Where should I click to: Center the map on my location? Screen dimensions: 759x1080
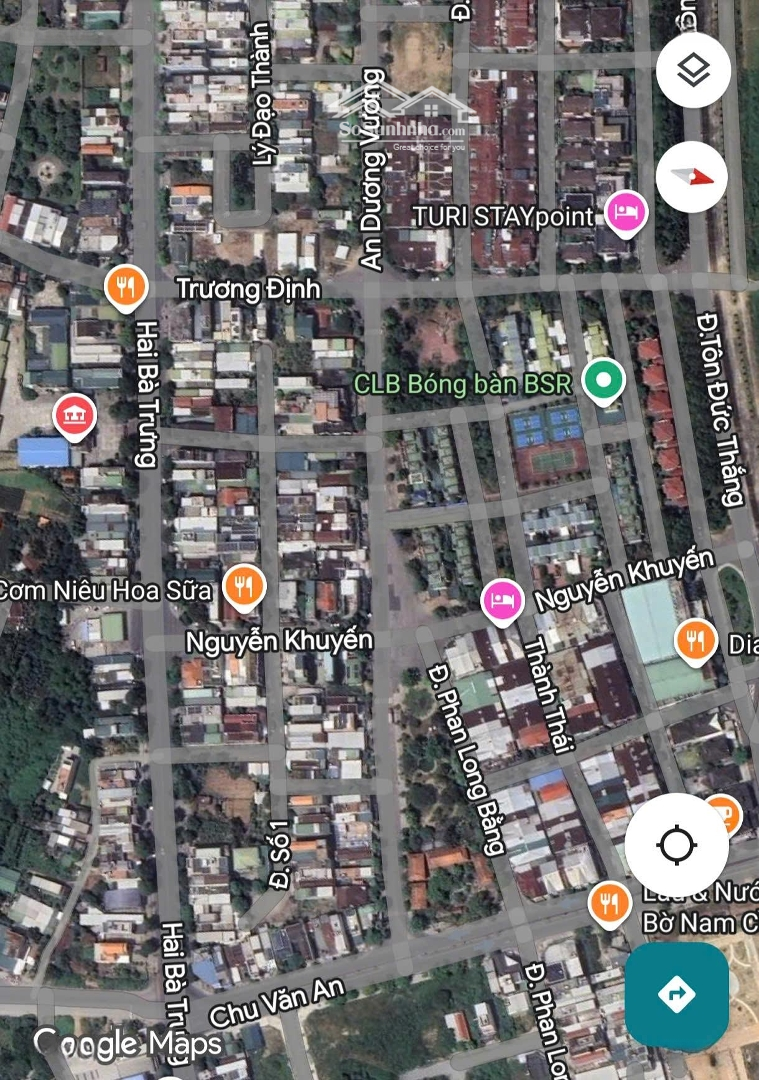pyautogui.click(x=676, y=845)
